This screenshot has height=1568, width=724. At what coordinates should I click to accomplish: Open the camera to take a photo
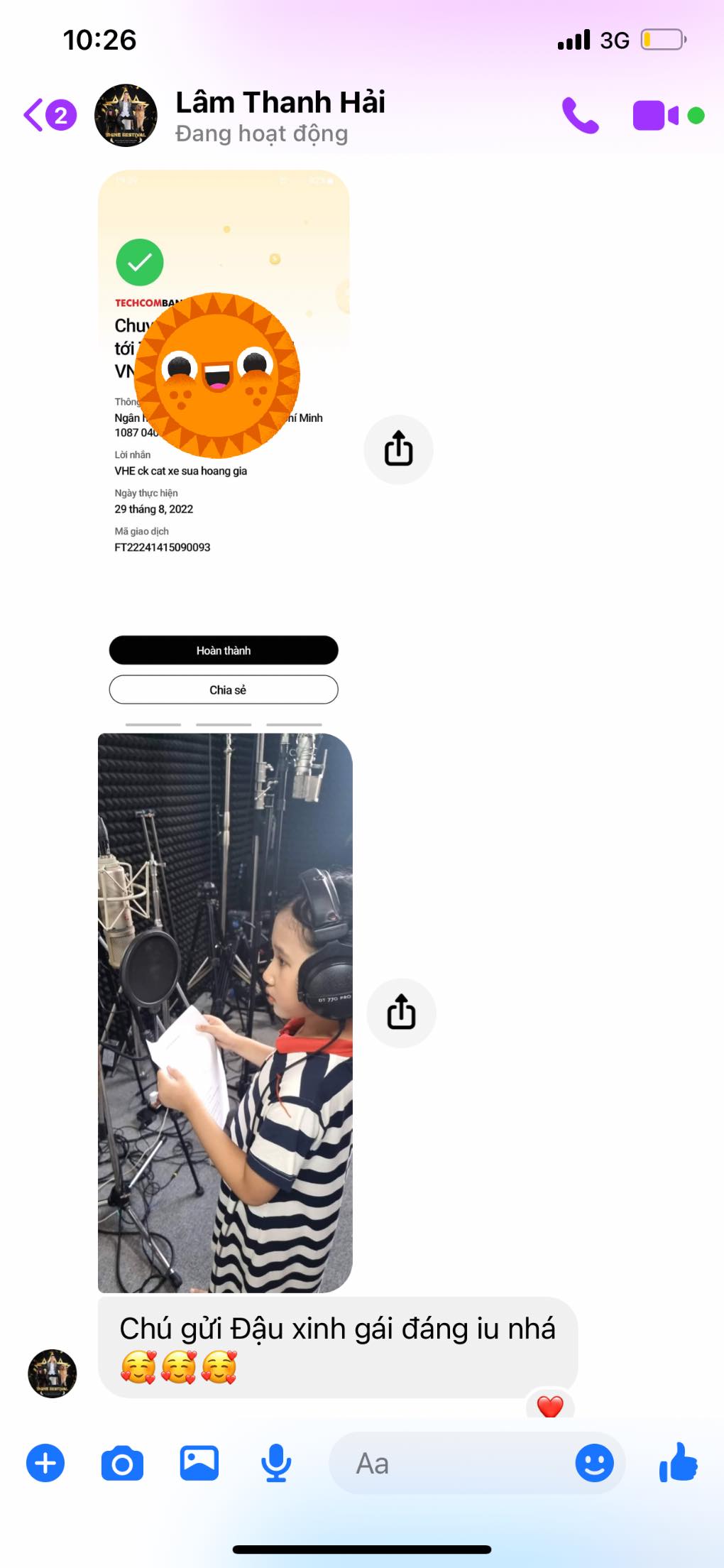pyautogui.click(x=122, y=1463)
